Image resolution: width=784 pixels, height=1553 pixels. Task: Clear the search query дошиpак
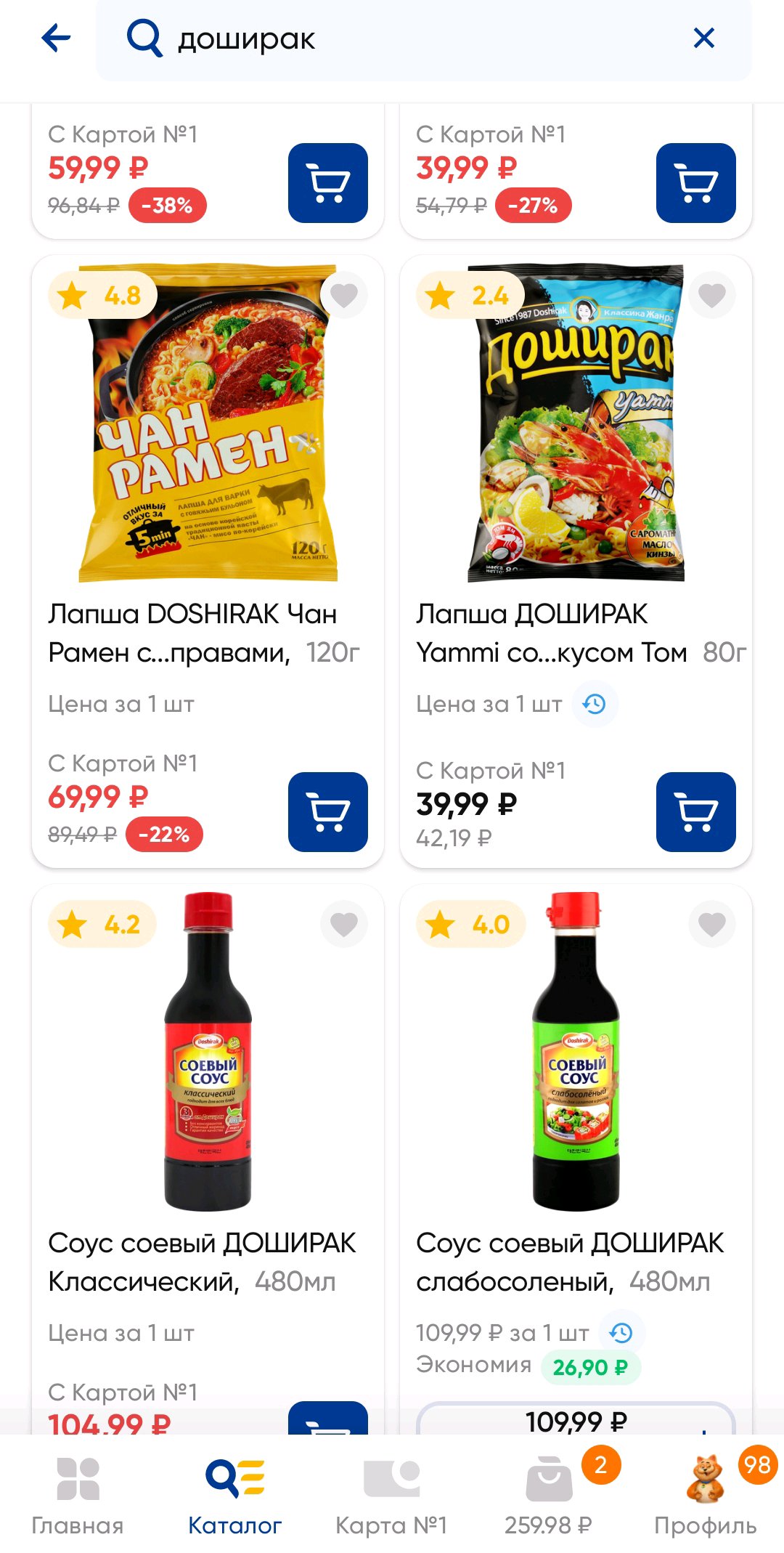[x=703, y=38]
